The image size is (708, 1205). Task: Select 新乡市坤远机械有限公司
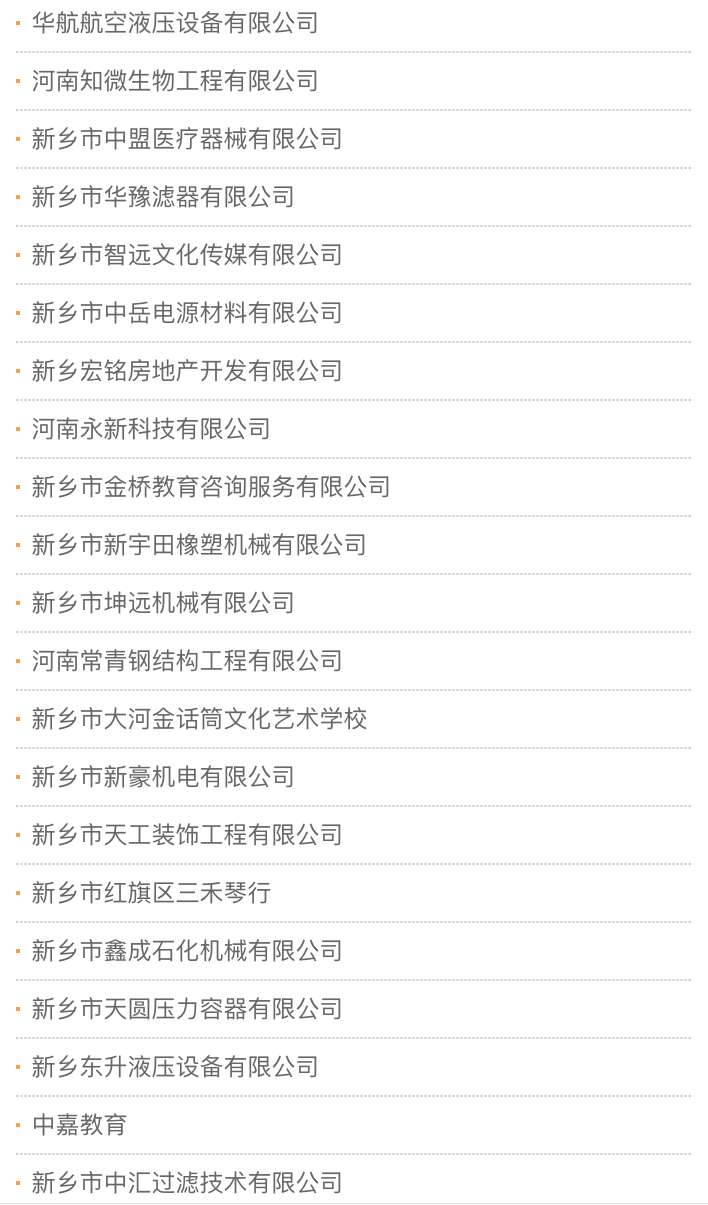163,603
